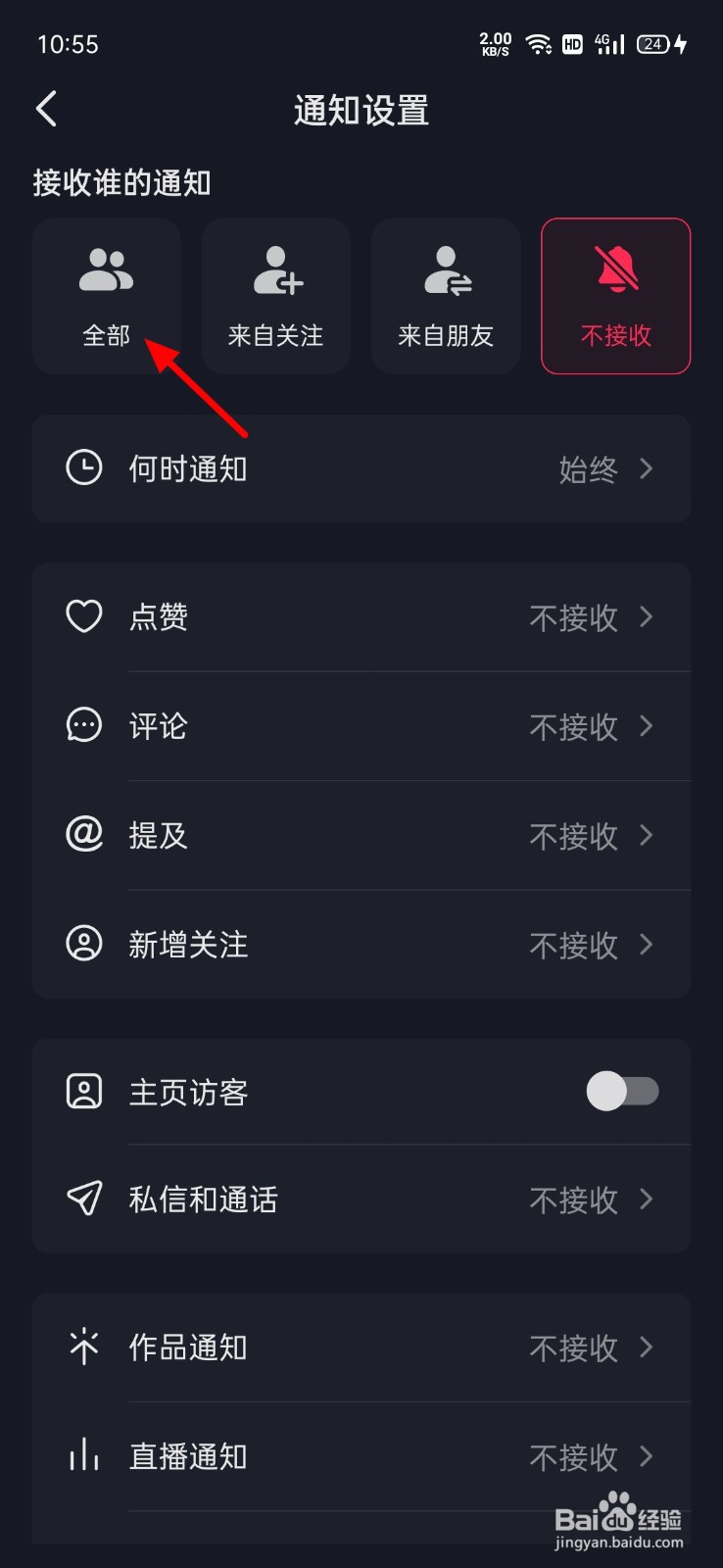Open the 何时通知 setting
Image resolution: width=723 pixels, height=1568 pixels.
361,468
